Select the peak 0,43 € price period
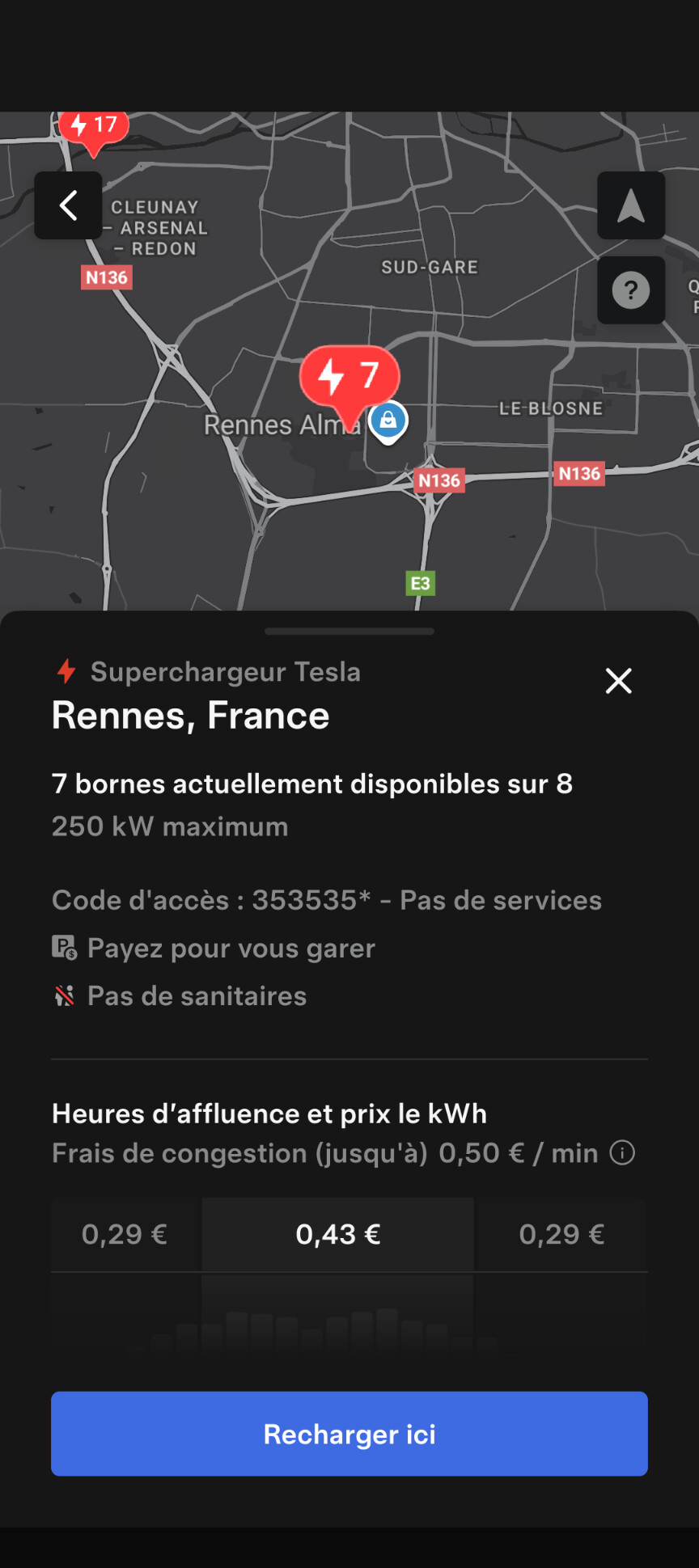Image resolution: width=699 pixels, height=1568 pixels. 337,1234
